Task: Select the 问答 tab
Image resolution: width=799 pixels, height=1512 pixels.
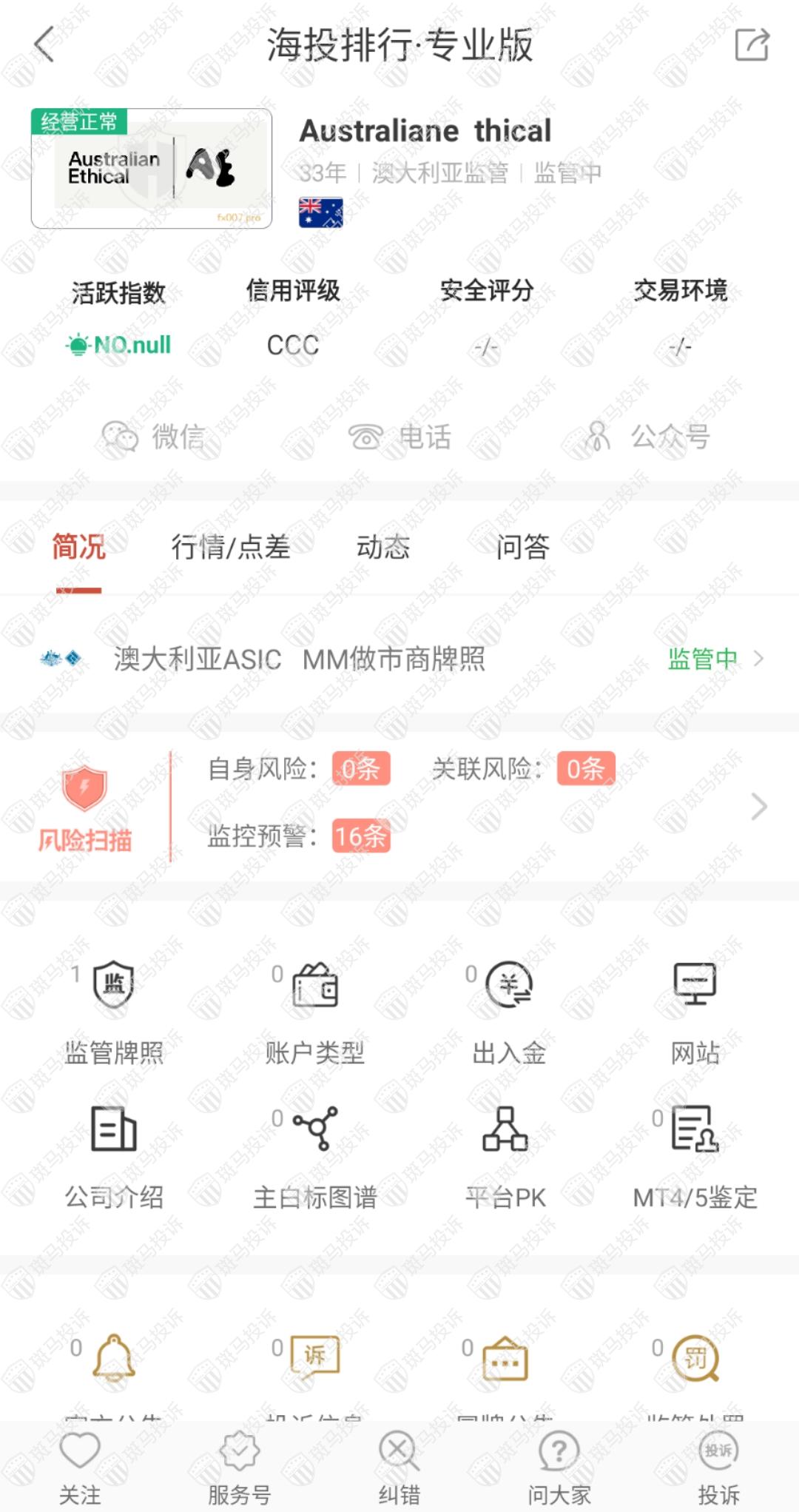Action: point(522,548)
